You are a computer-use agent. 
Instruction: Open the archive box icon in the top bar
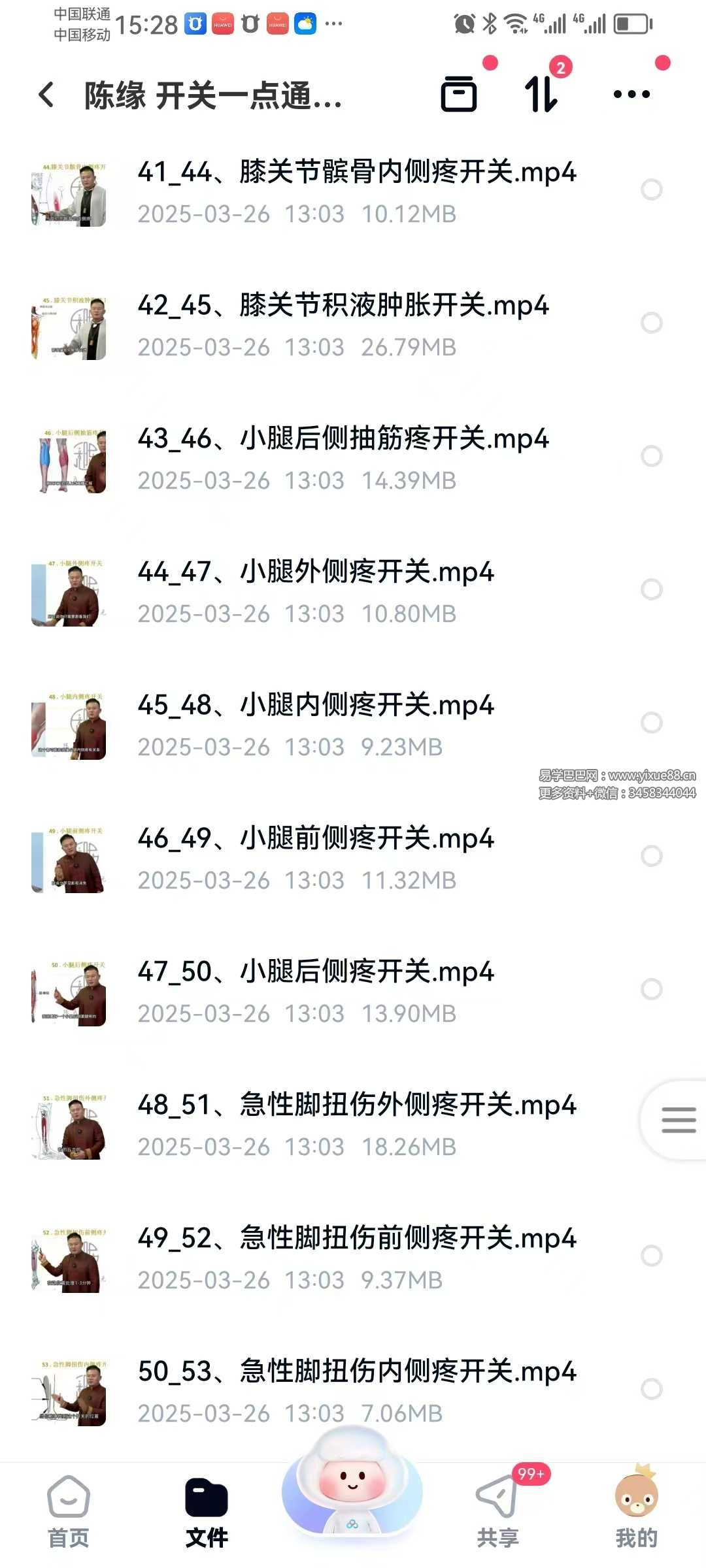point(459,95)
